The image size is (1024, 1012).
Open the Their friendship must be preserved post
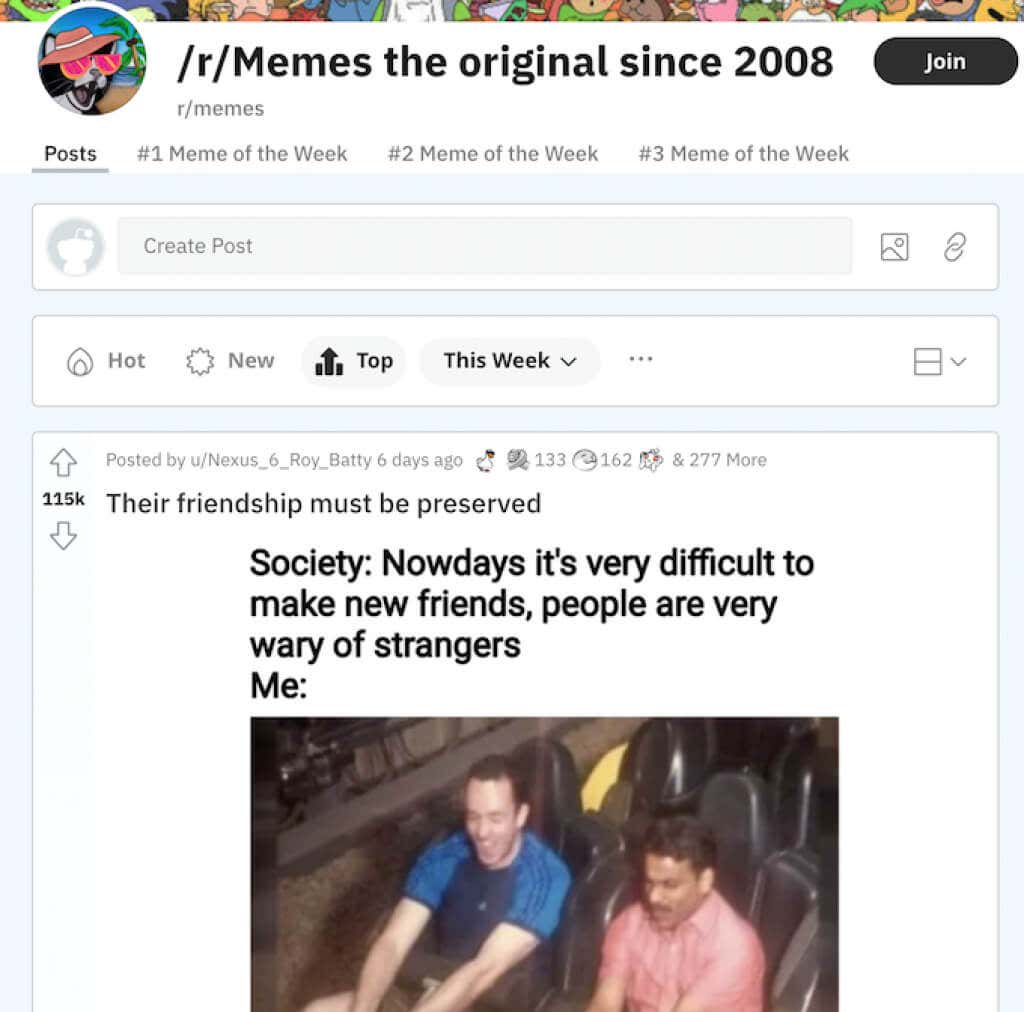323,503
